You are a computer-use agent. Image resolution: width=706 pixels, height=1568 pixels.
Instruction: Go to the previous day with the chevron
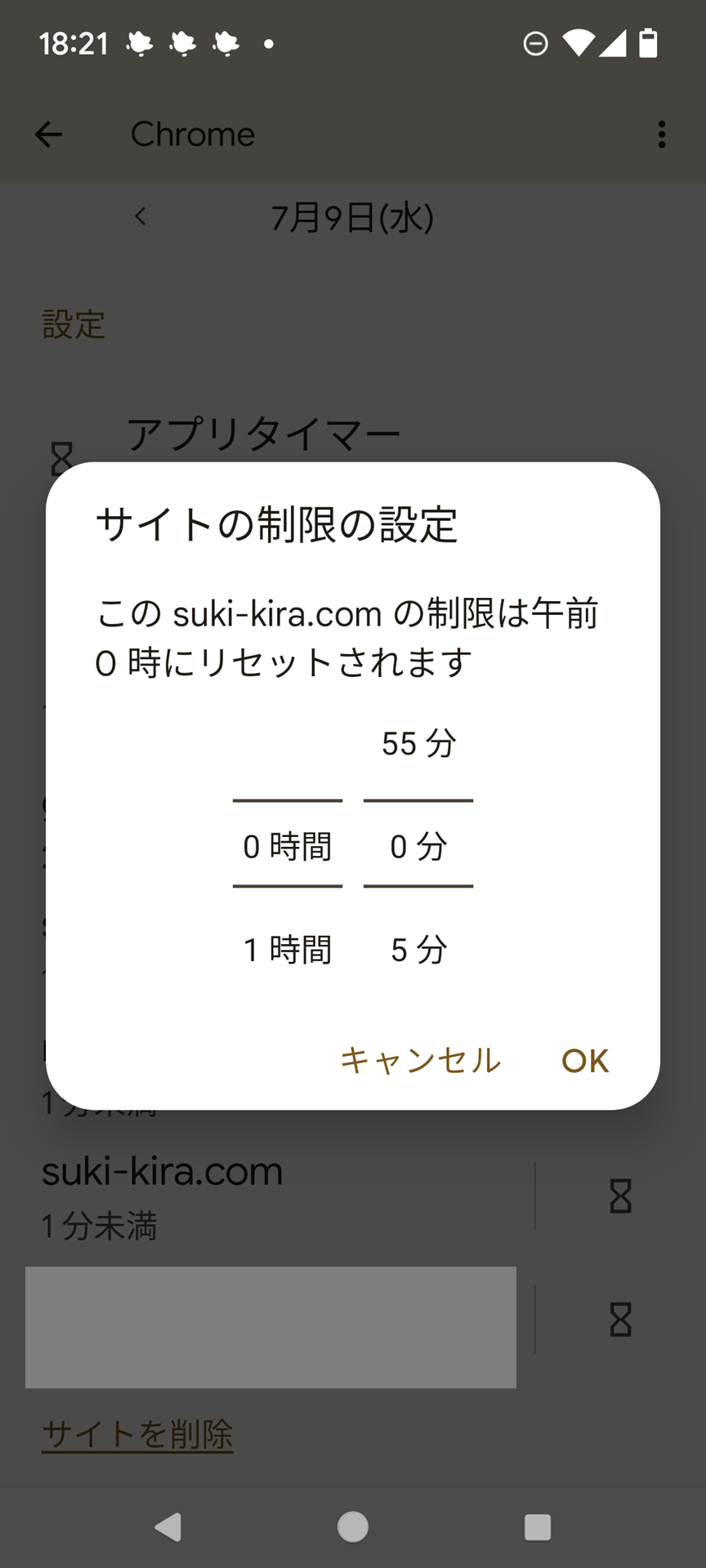[141, 218]
